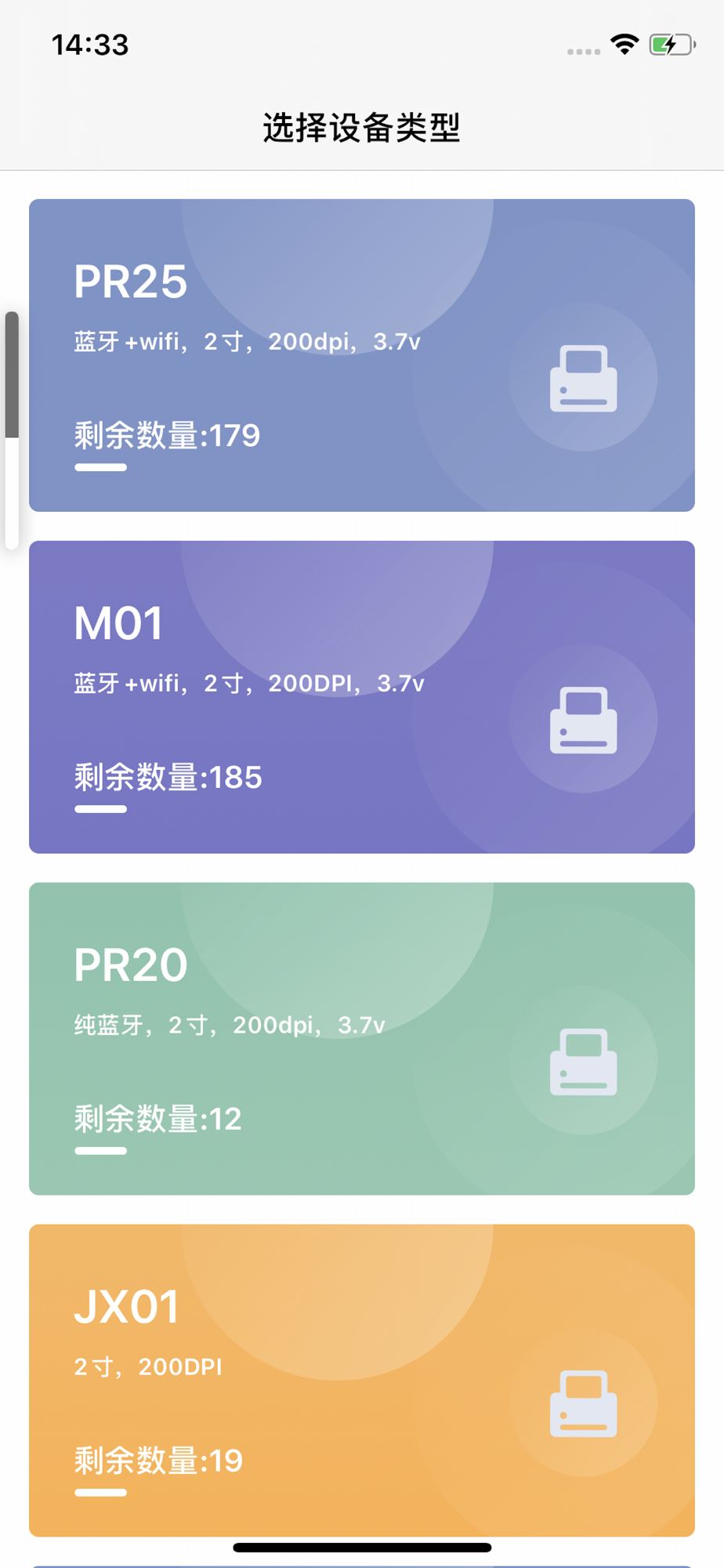
Task: Select the PR25 device type card
Action: click(362, 355)
